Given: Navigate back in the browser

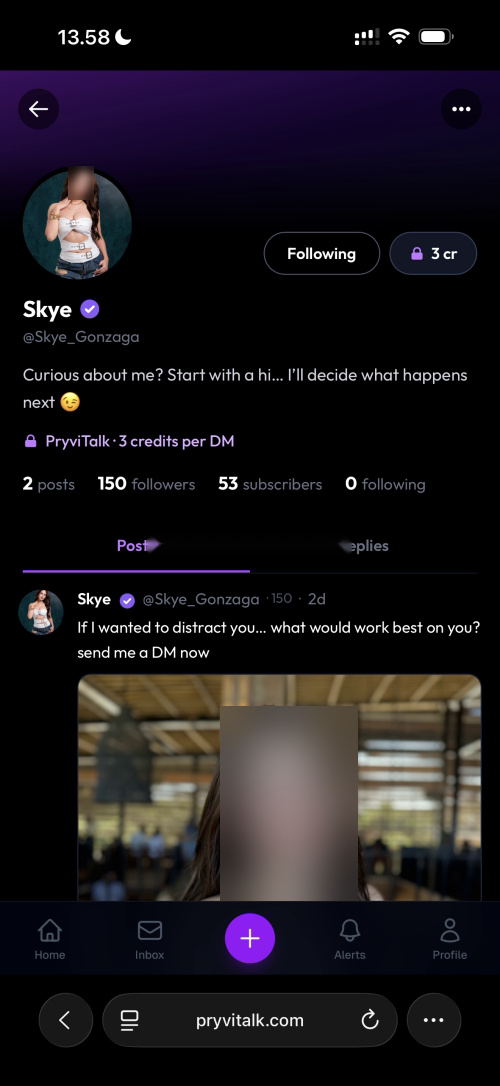Looking at the screenshot, I should [65, 1020].
